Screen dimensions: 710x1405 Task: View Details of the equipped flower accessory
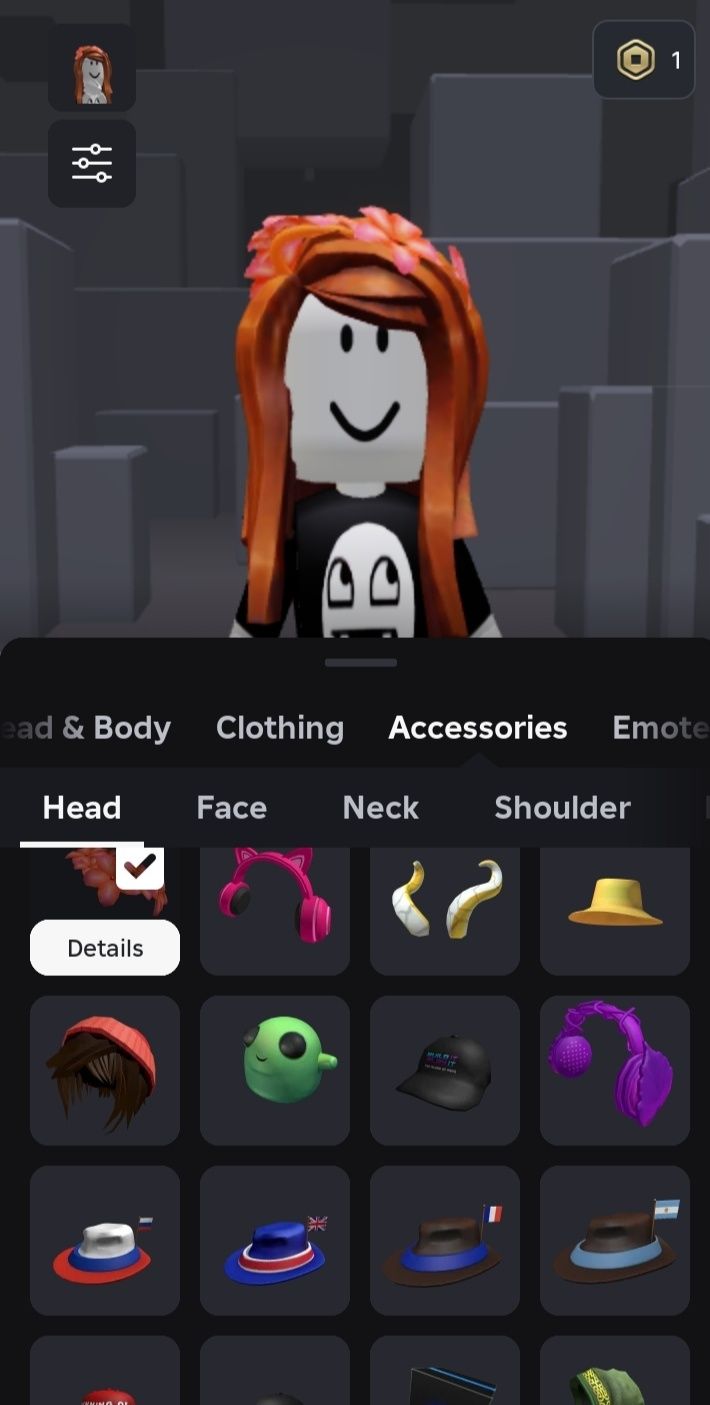point(105,948)
